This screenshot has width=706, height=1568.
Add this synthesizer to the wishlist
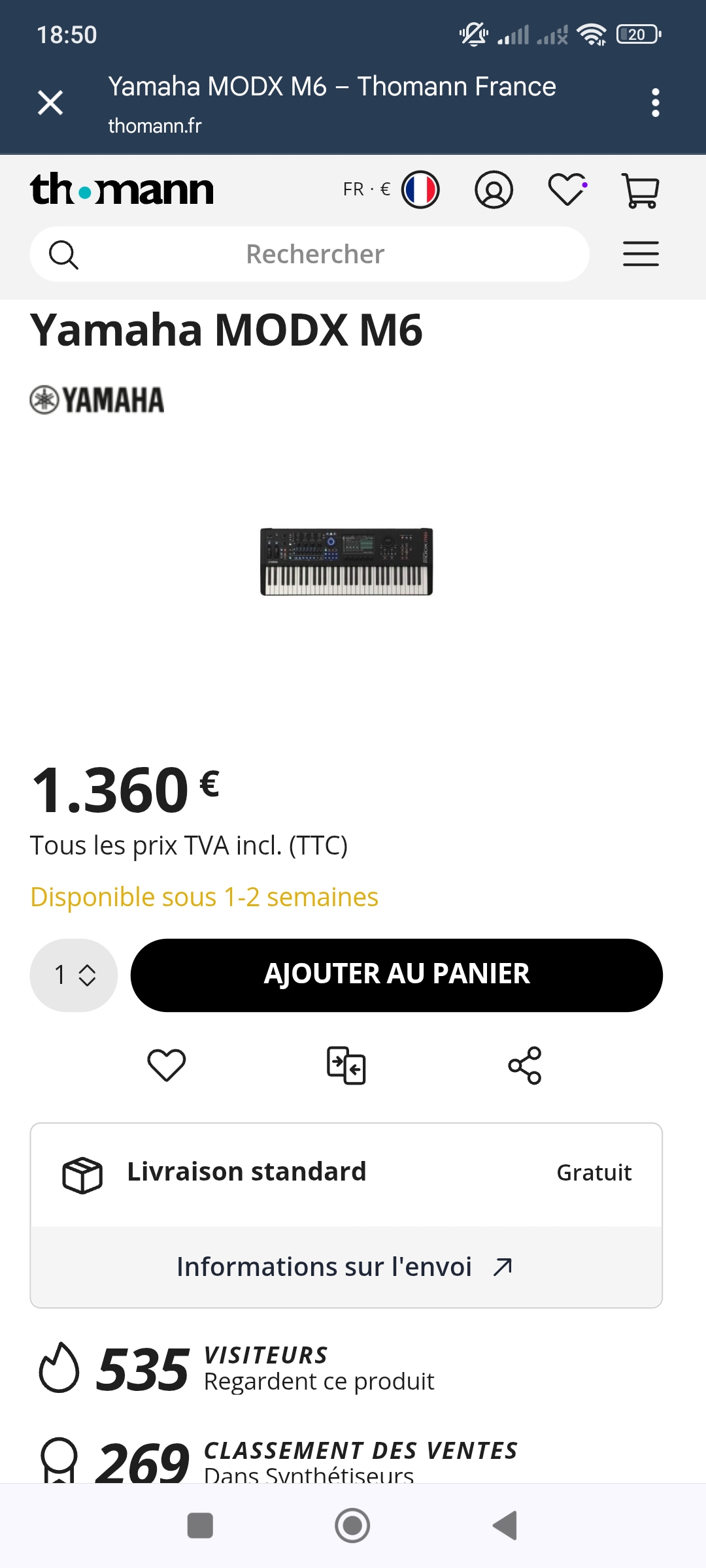(x=167, y=1066)
